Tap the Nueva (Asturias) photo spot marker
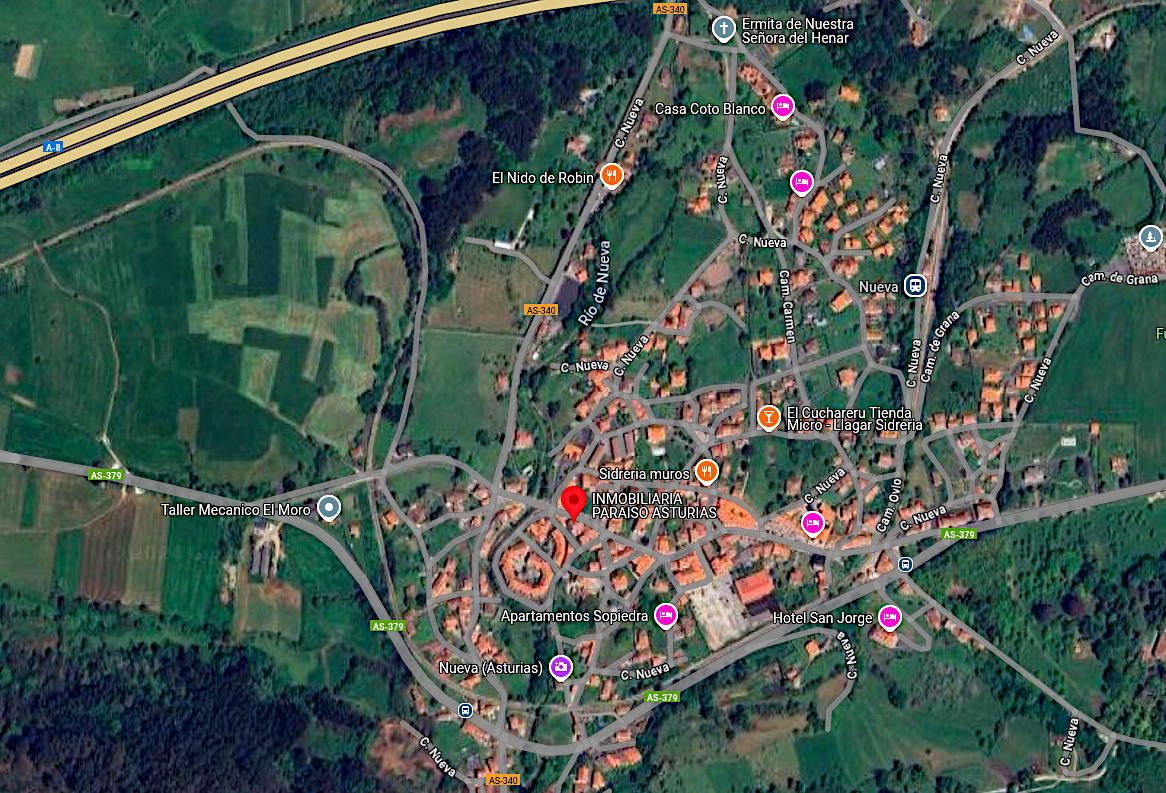Image resolution: width=1166 pixels, height=793 pixels. coord(561,666)
